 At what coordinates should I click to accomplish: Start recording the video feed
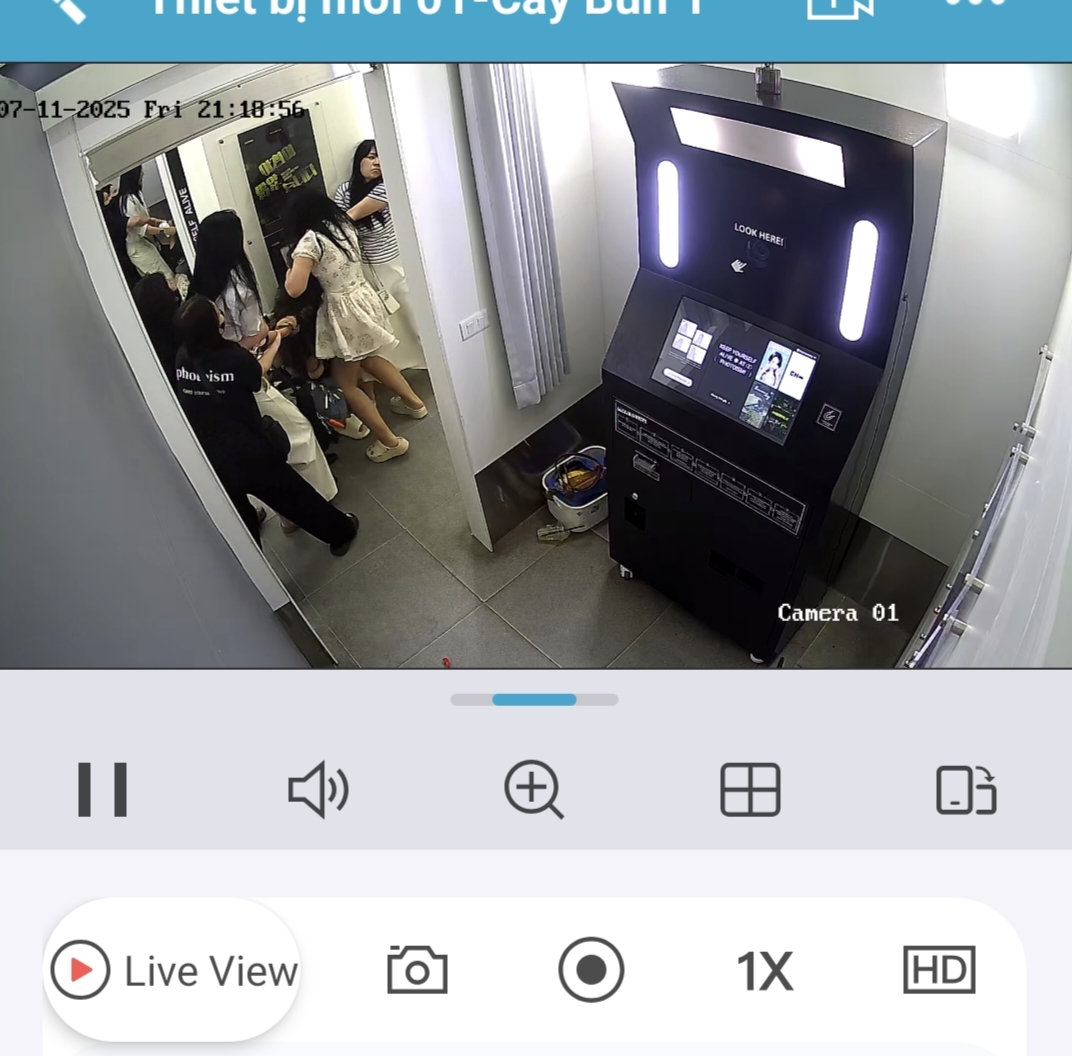591,970
